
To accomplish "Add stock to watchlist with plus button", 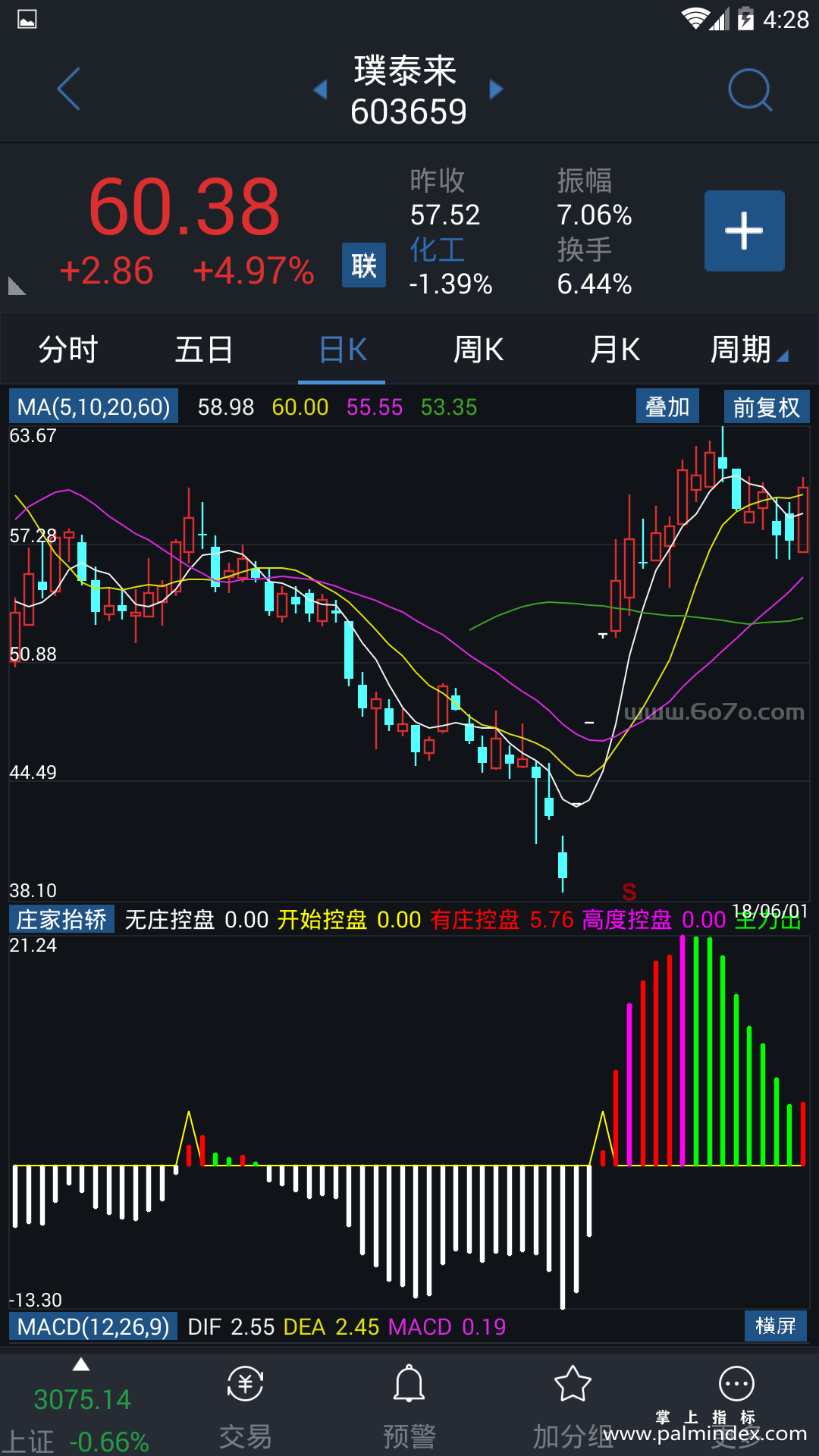I will (744, 231).
